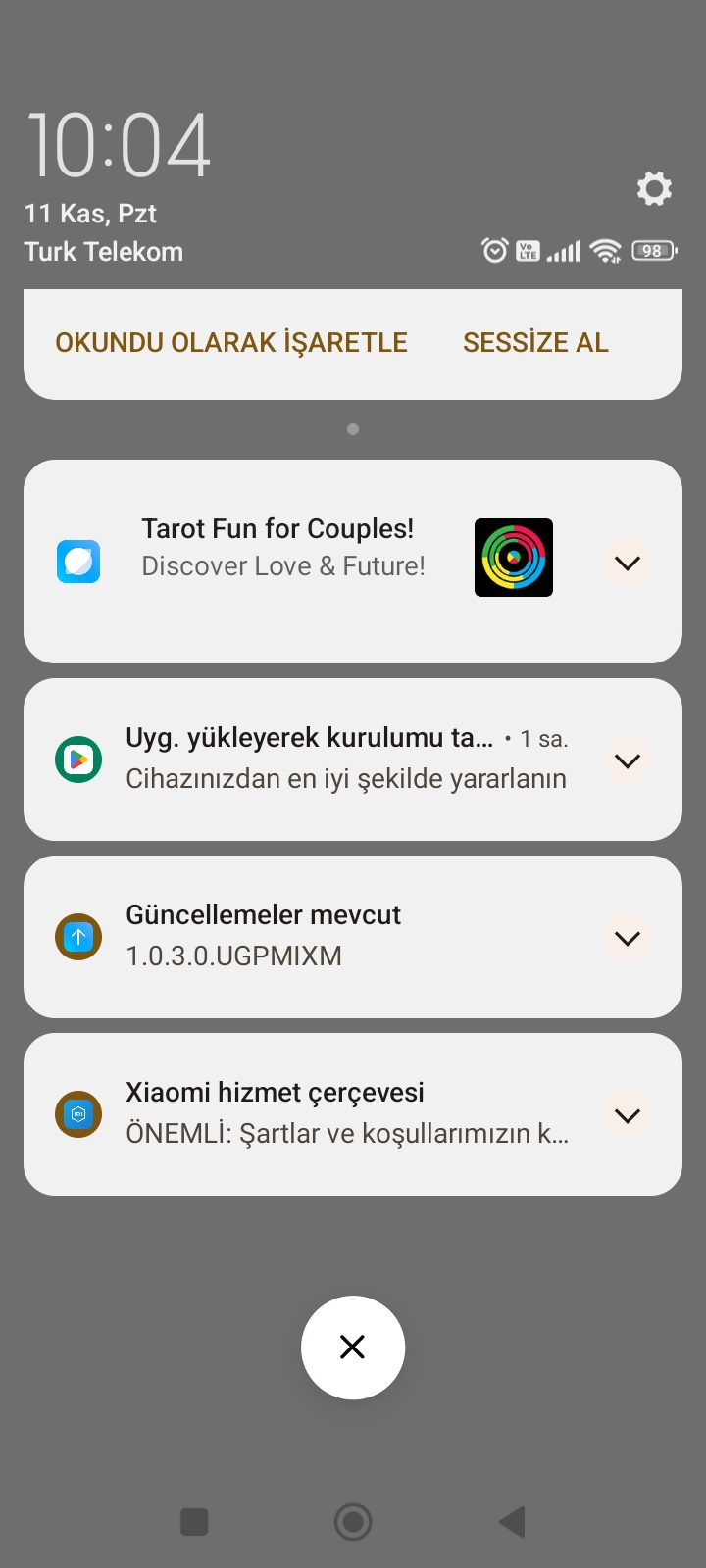This screenshot has width=706, height=1568.
Task: Expand the Tarot Fun for Couples notification
Action: (x=628, y=563)
